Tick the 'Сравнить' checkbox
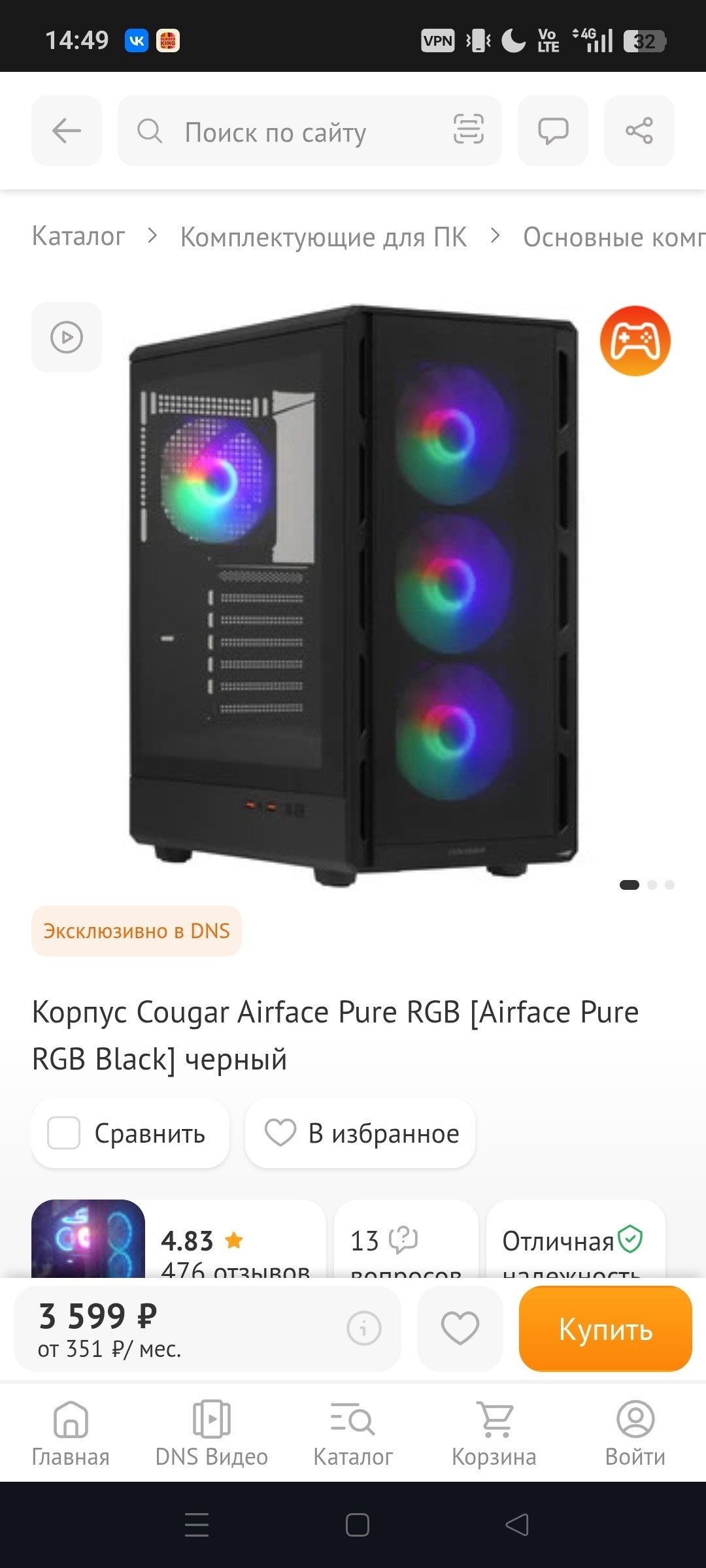 tap(64, 1133)
